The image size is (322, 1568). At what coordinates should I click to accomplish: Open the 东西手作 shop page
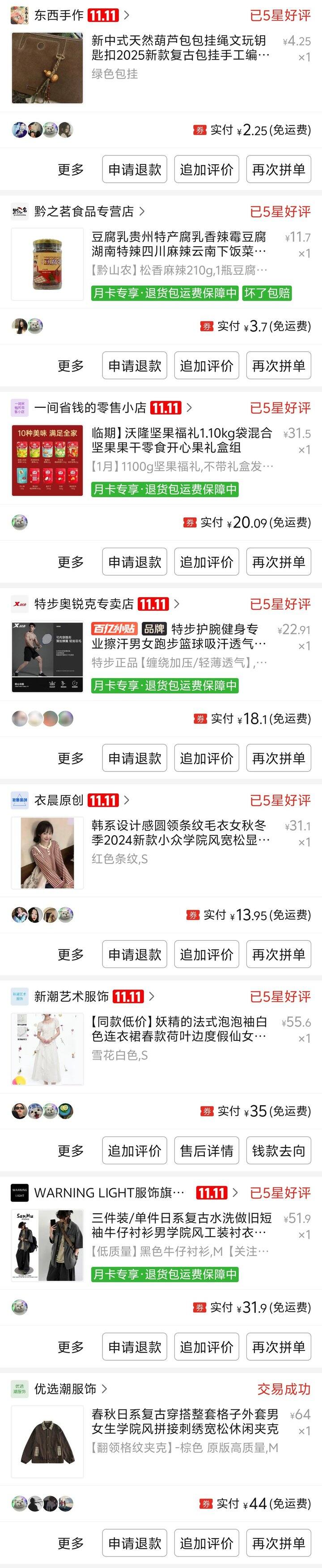click(59, 15)
